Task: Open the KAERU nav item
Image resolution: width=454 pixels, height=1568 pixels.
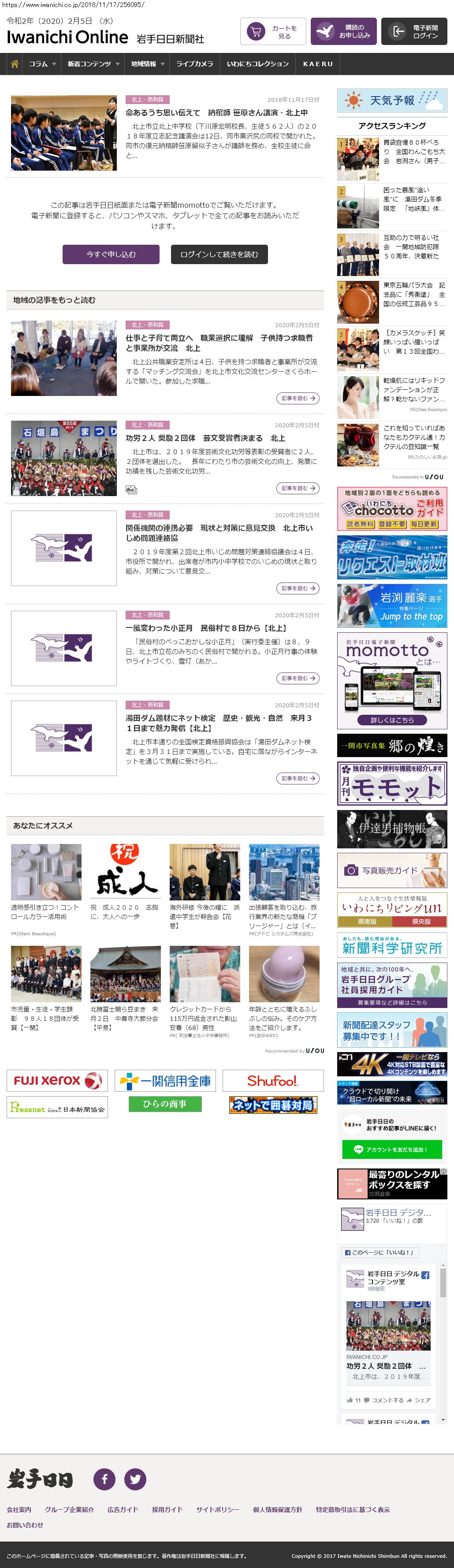Action: point(318,64)
